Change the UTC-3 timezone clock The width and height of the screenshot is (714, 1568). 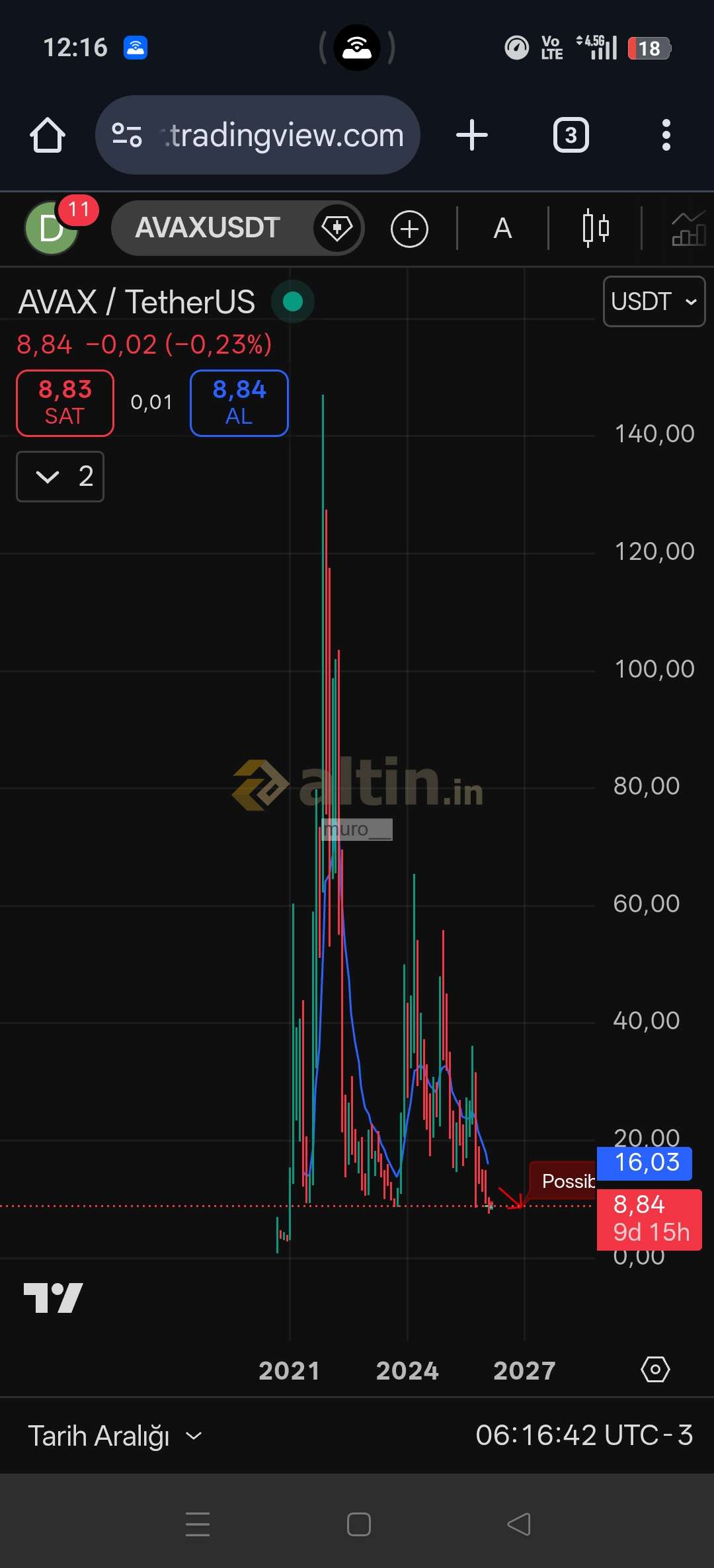pos(584,1436)
